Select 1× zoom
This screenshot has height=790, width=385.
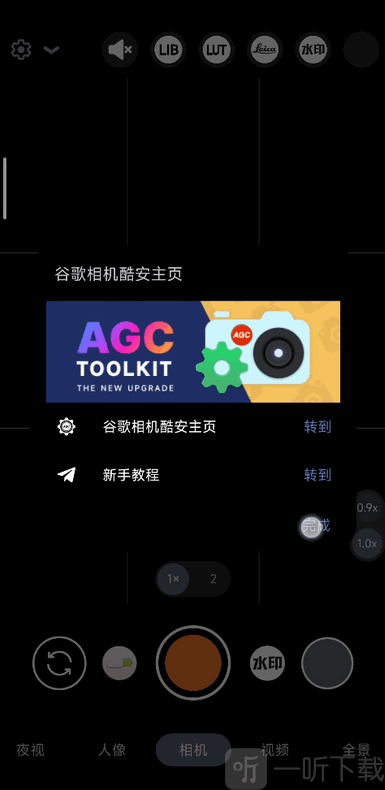pyautogui.click(x=173, y=579)
